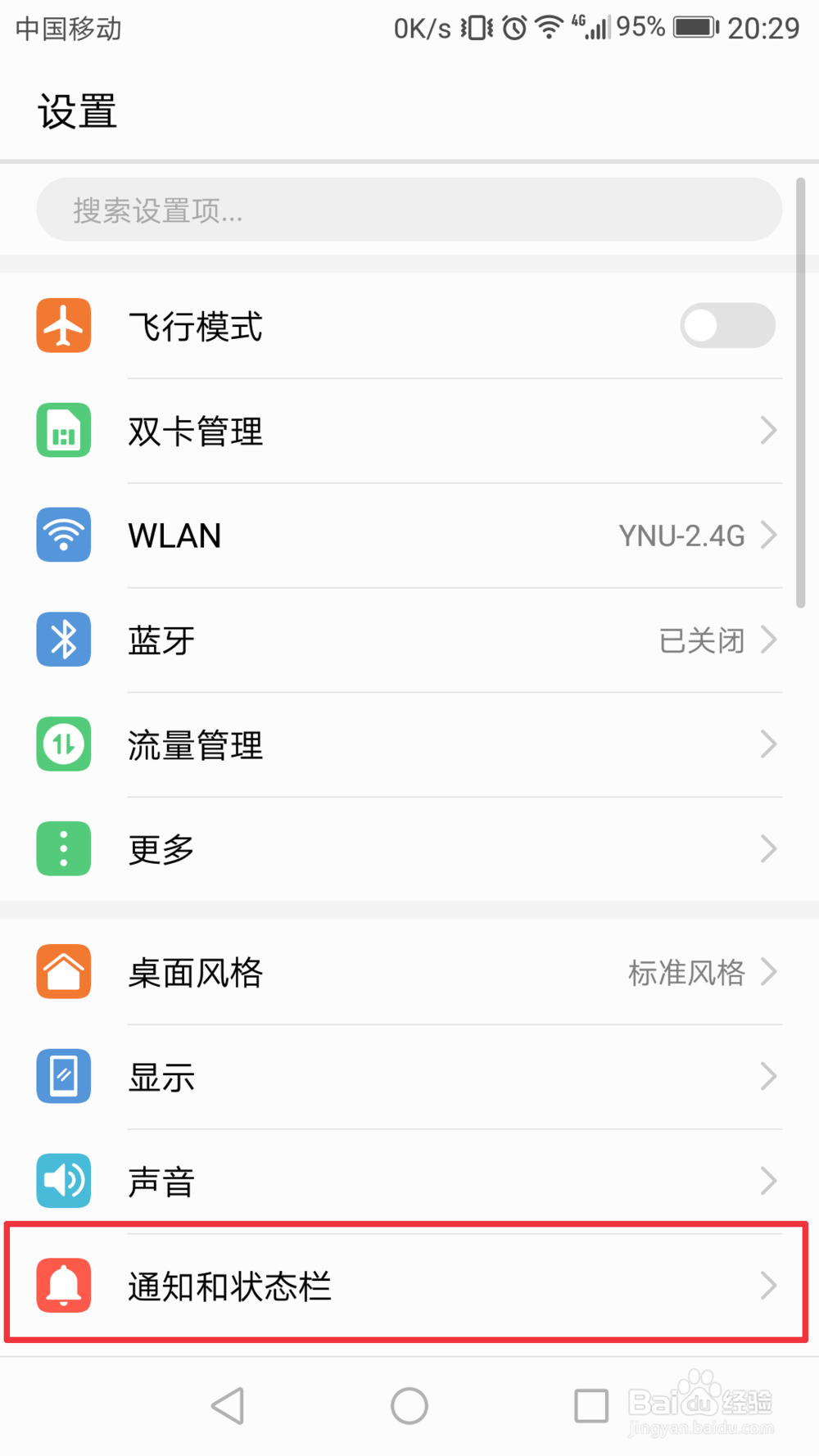Open 双卡管理 settings entry
The width and height of the screenshot is (819, 1456).
point(409,430)
